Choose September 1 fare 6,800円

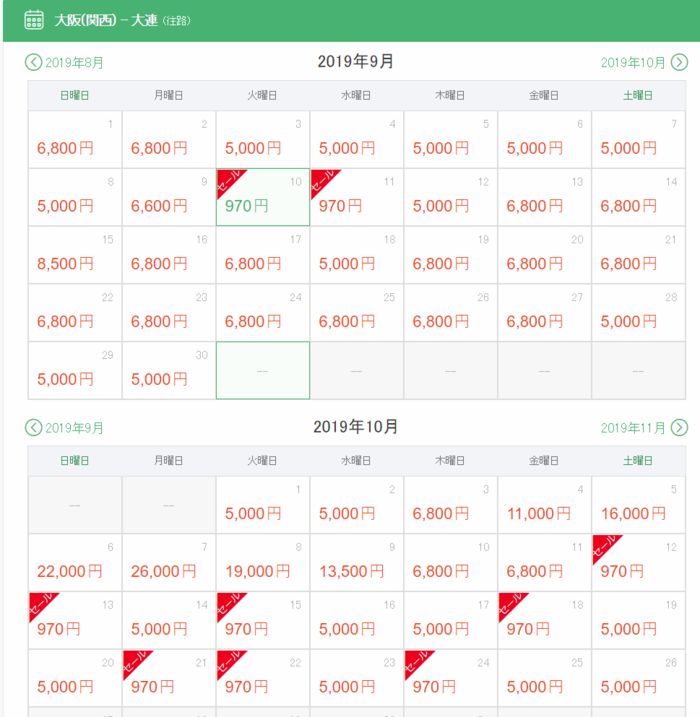[x=75, y=140]
